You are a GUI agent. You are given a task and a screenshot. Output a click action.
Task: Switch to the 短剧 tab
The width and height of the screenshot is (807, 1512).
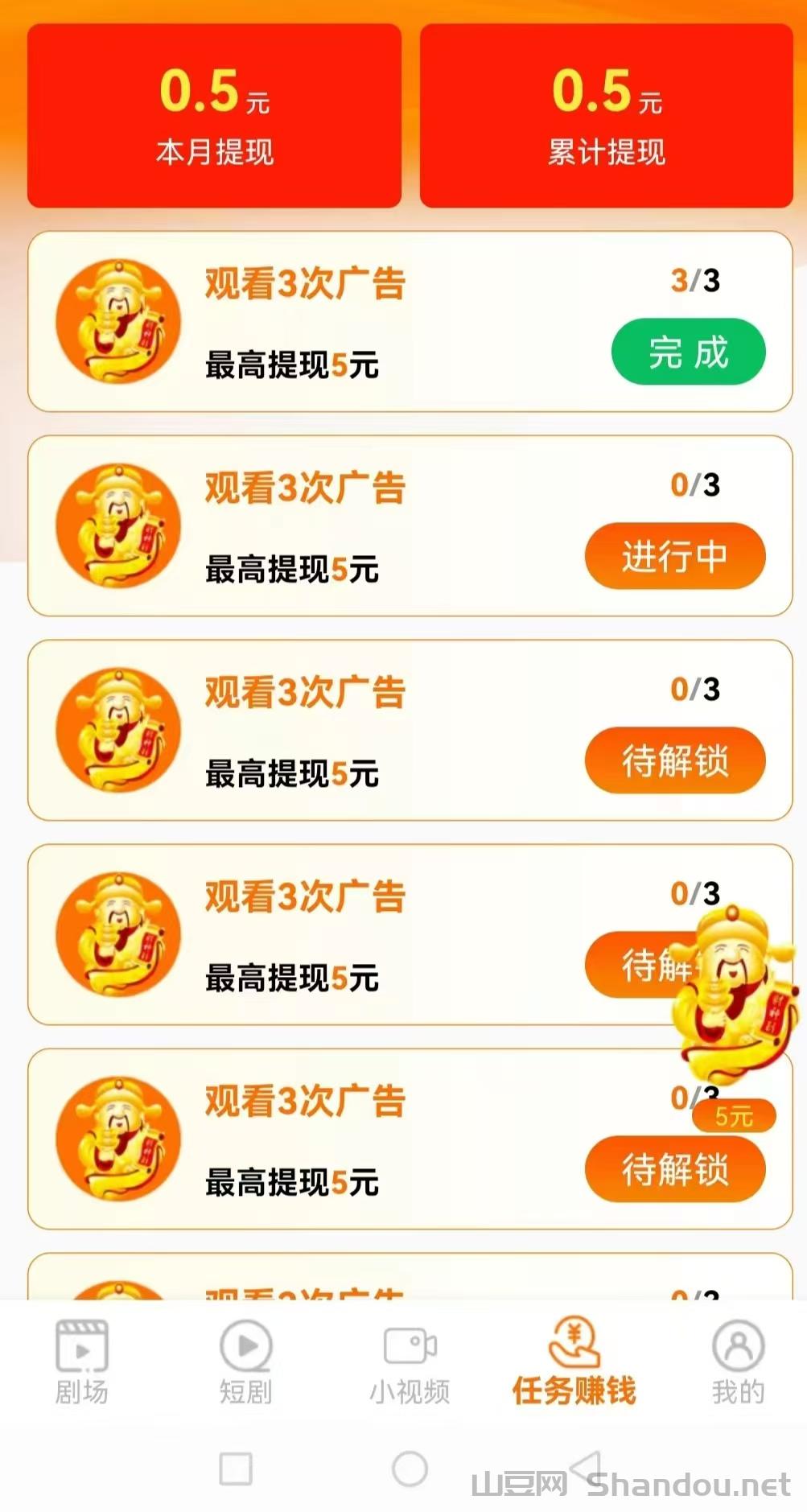245,1362
